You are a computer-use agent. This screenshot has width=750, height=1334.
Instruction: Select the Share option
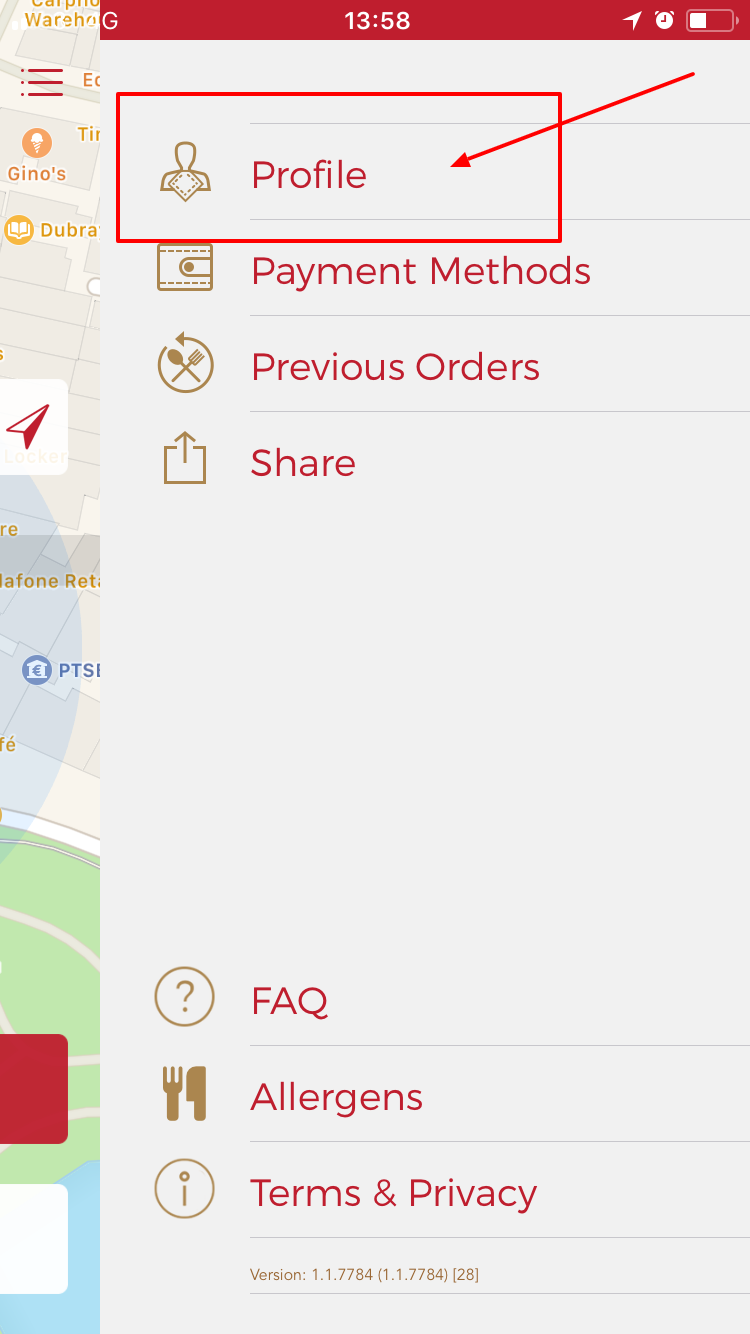point(425,461)
